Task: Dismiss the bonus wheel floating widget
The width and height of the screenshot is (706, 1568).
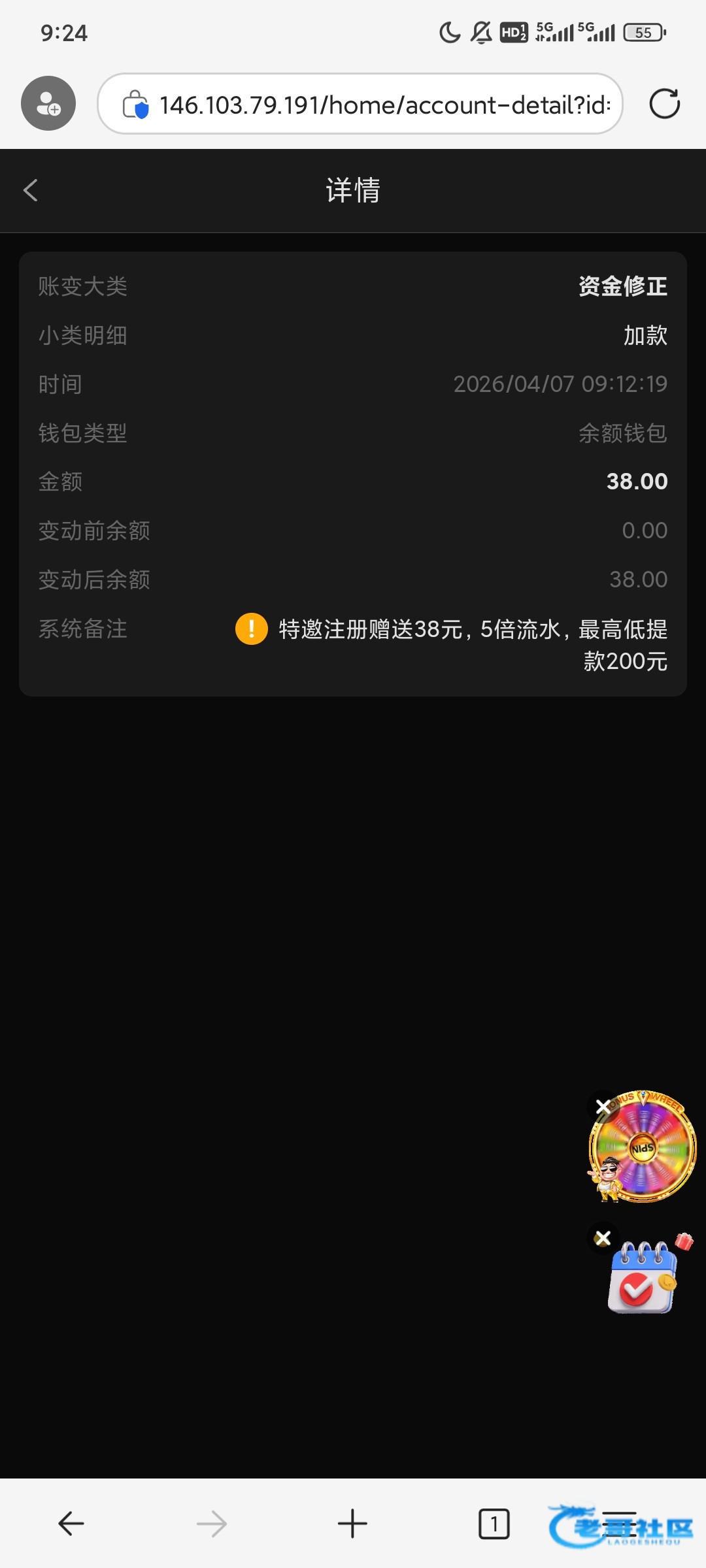Action: tap(603, 1106)
